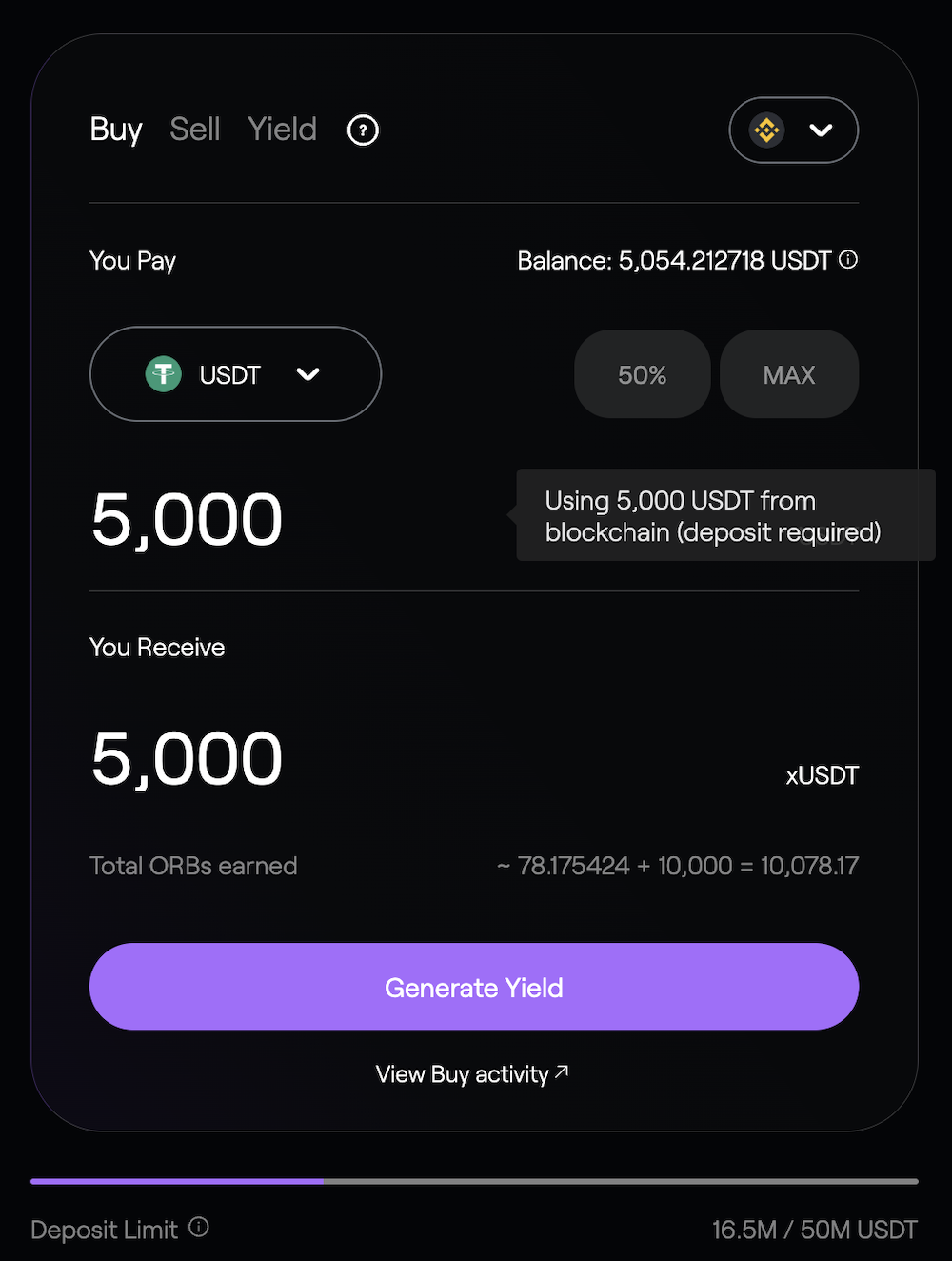952x1261 pixels.
Task: Switch to the Sell tab
Action: point(194,130)
